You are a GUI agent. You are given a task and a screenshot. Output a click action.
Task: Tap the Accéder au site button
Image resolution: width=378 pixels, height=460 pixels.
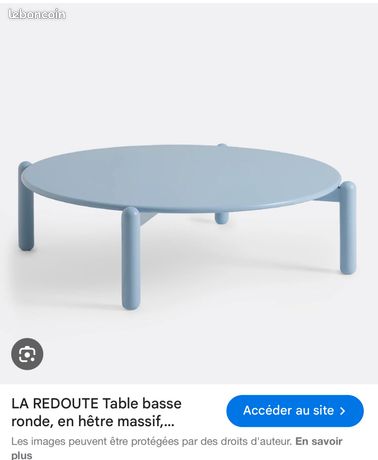coord(295,411)
